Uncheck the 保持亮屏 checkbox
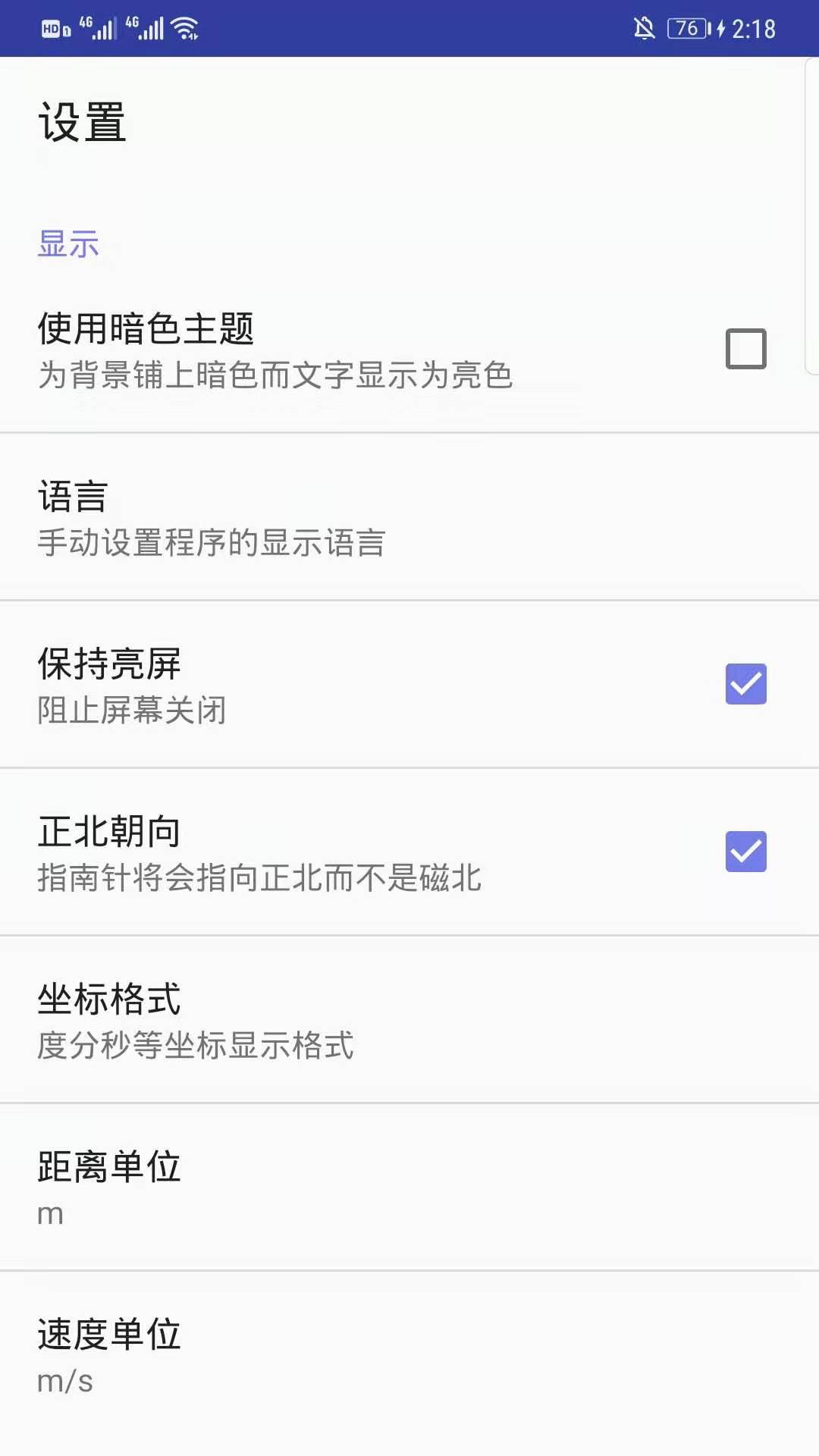 (745, 684)
